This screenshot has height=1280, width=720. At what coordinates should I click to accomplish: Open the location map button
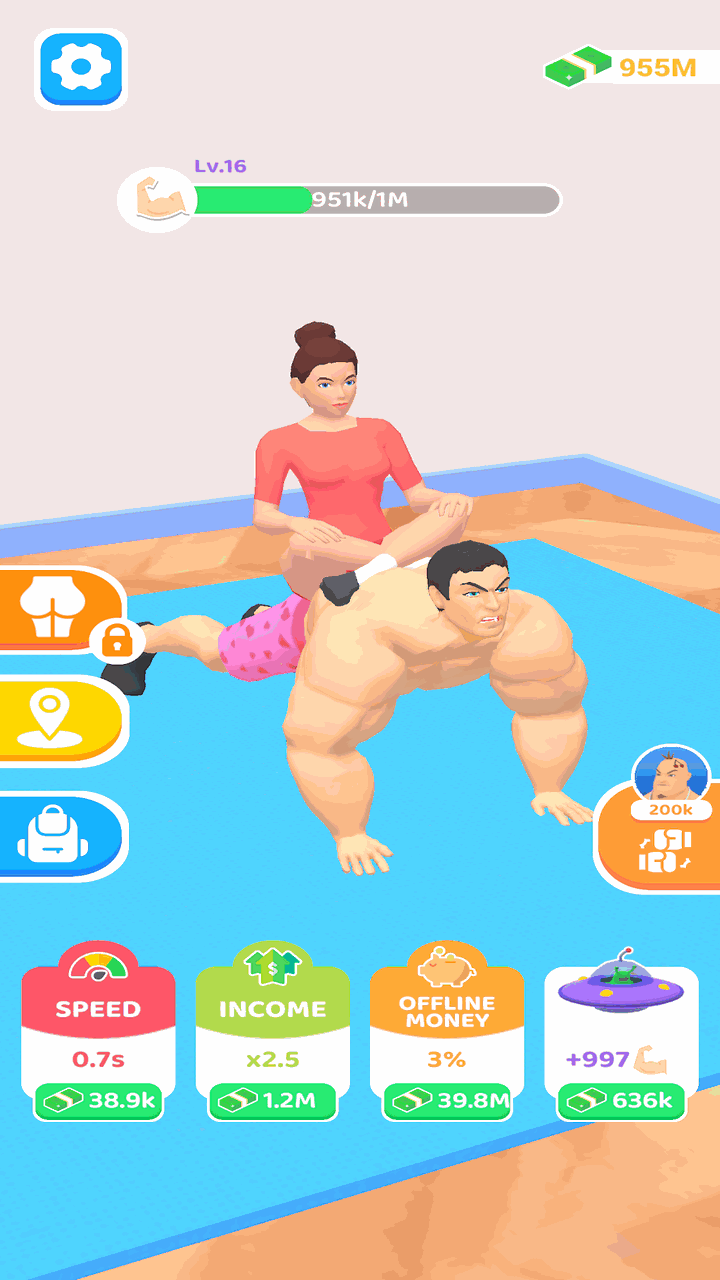click(58, 720)
